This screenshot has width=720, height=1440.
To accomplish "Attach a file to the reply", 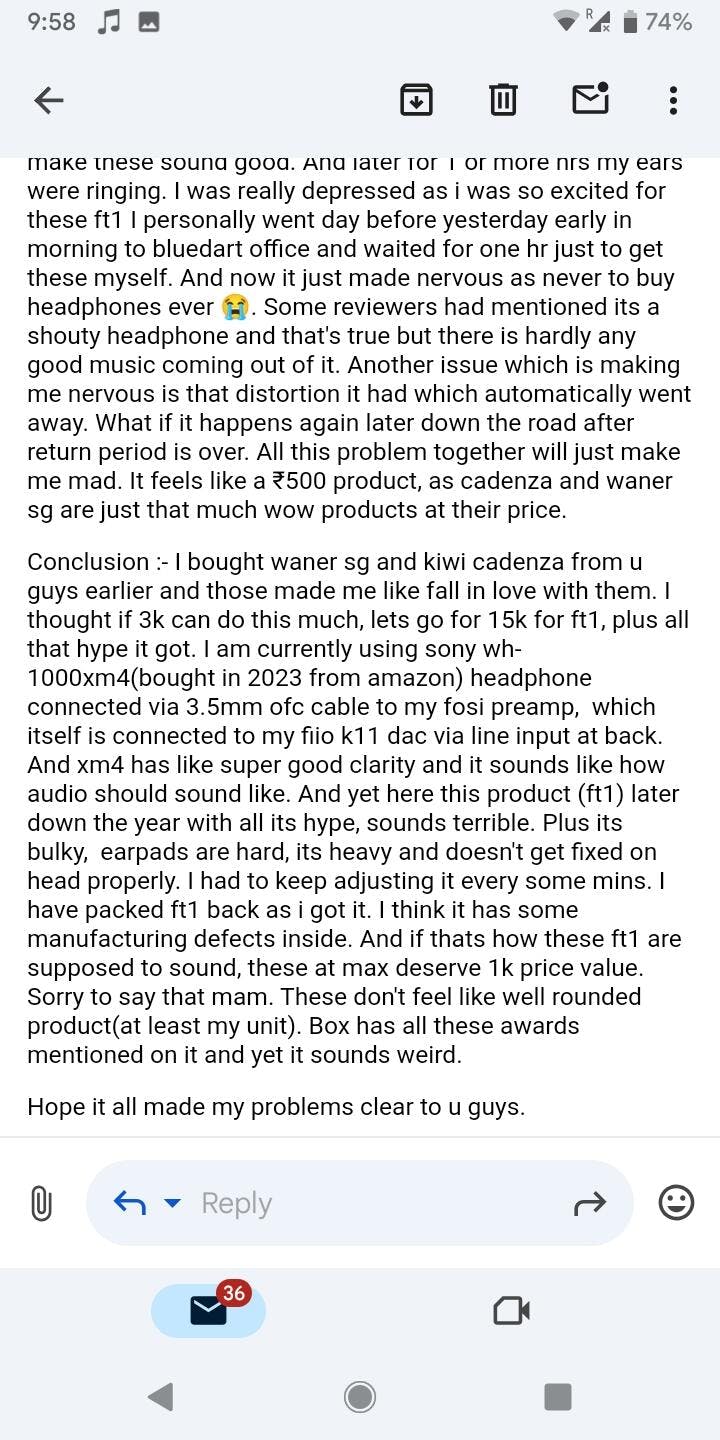I will pyautogui.click(x=41, y=1203).
